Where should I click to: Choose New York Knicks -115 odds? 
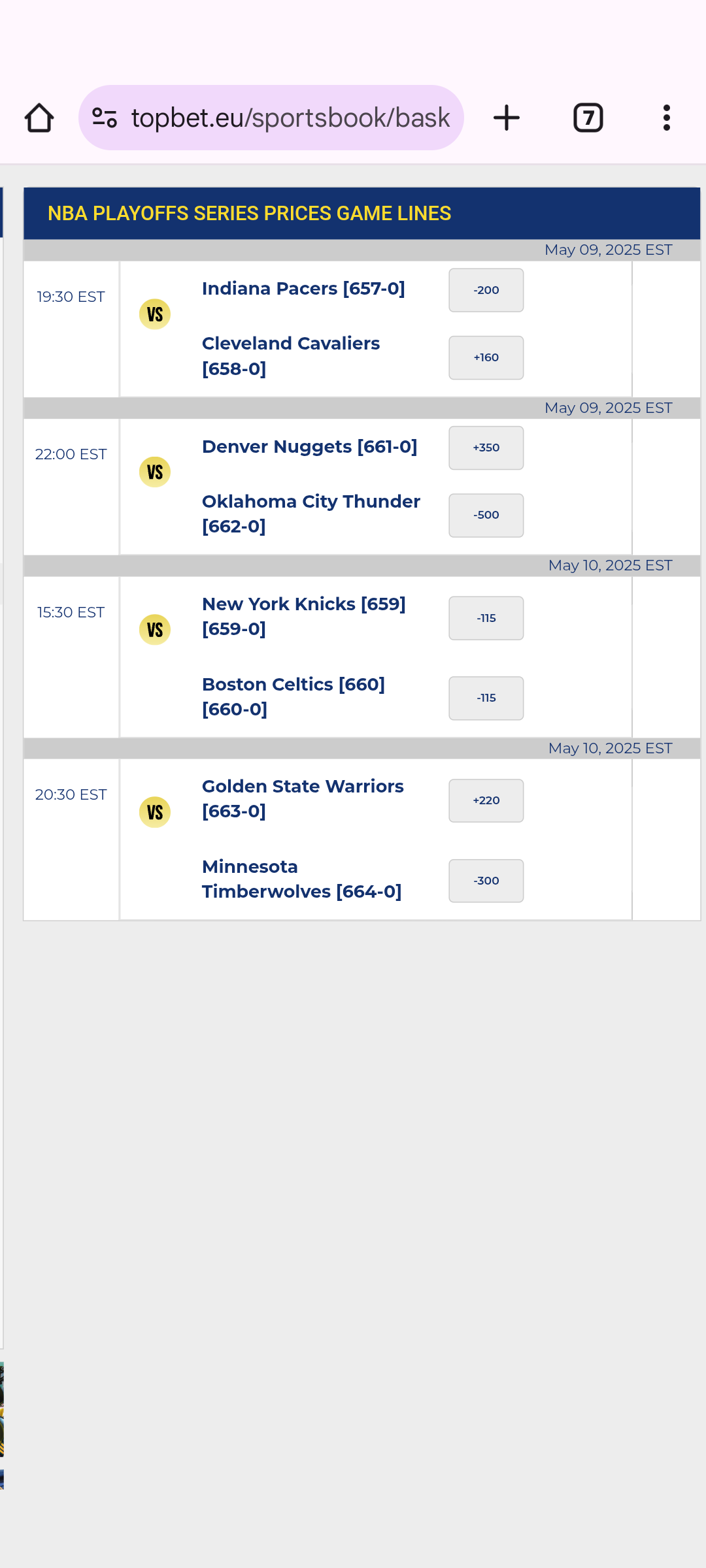pos(486,618)
